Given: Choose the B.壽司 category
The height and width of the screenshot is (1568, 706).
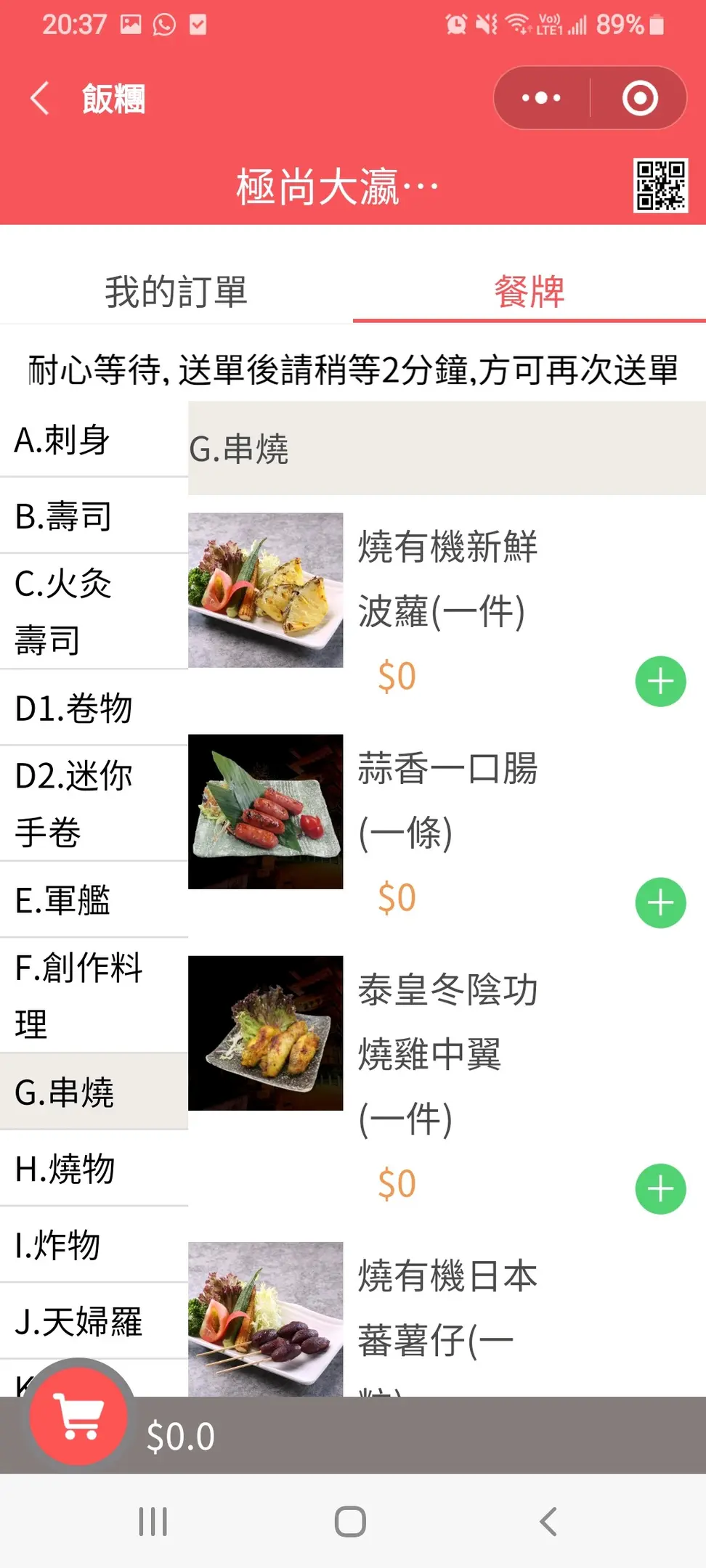Looking at the screenshot, I should (x=94, y=516).
